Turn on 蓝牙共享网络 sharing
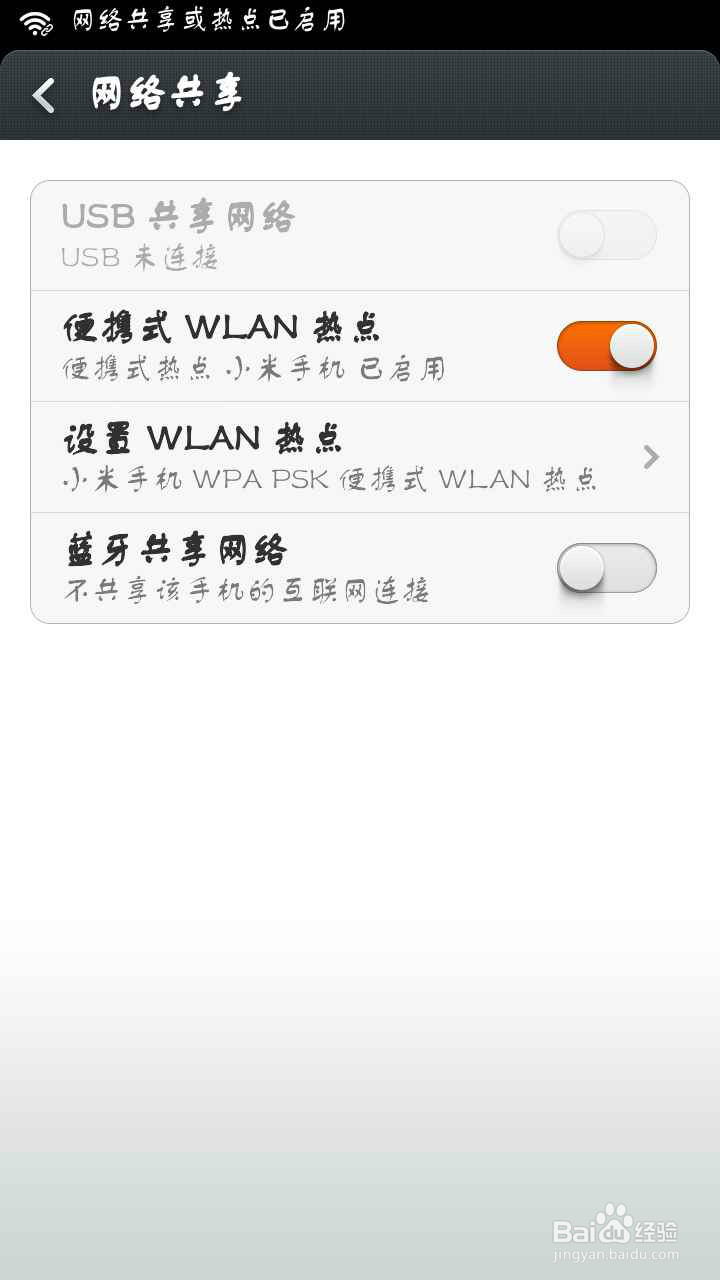The image size is (720, 1280). [x=606, y=567]
